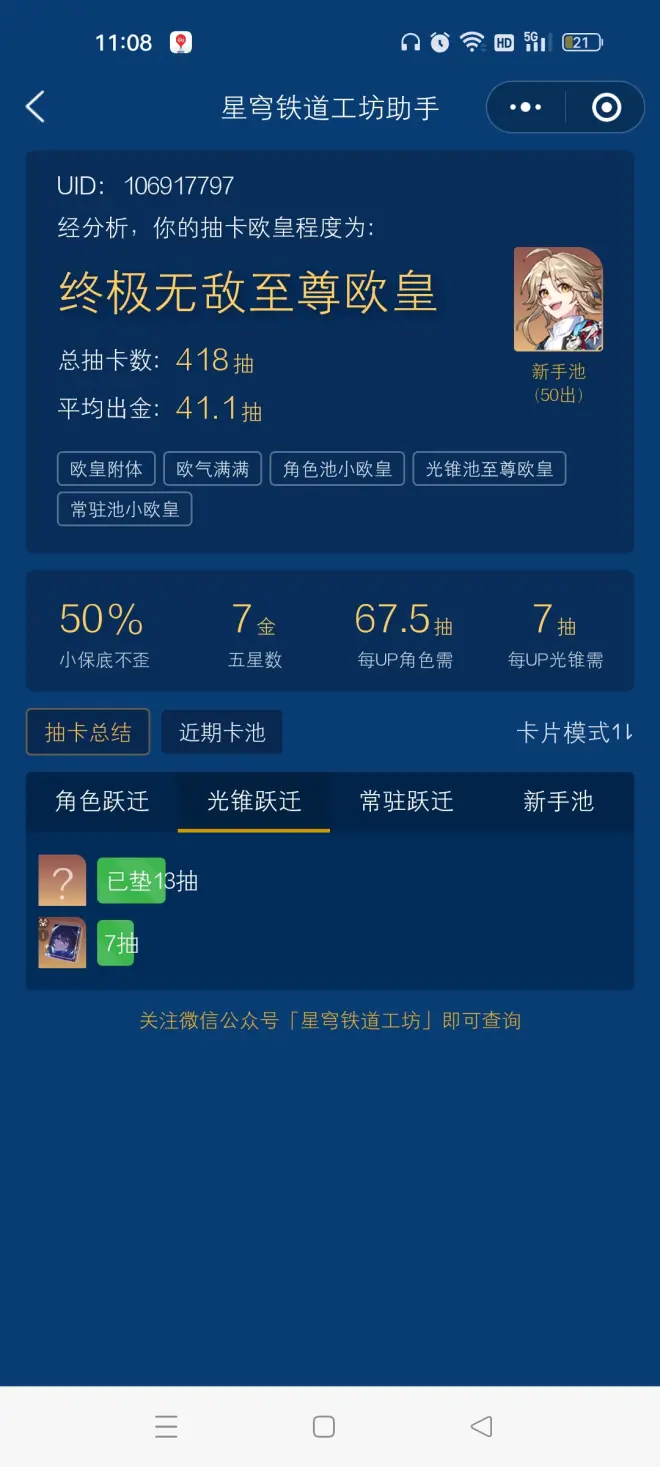Switch to the 角色跃迁 tab

click(102, 801)
